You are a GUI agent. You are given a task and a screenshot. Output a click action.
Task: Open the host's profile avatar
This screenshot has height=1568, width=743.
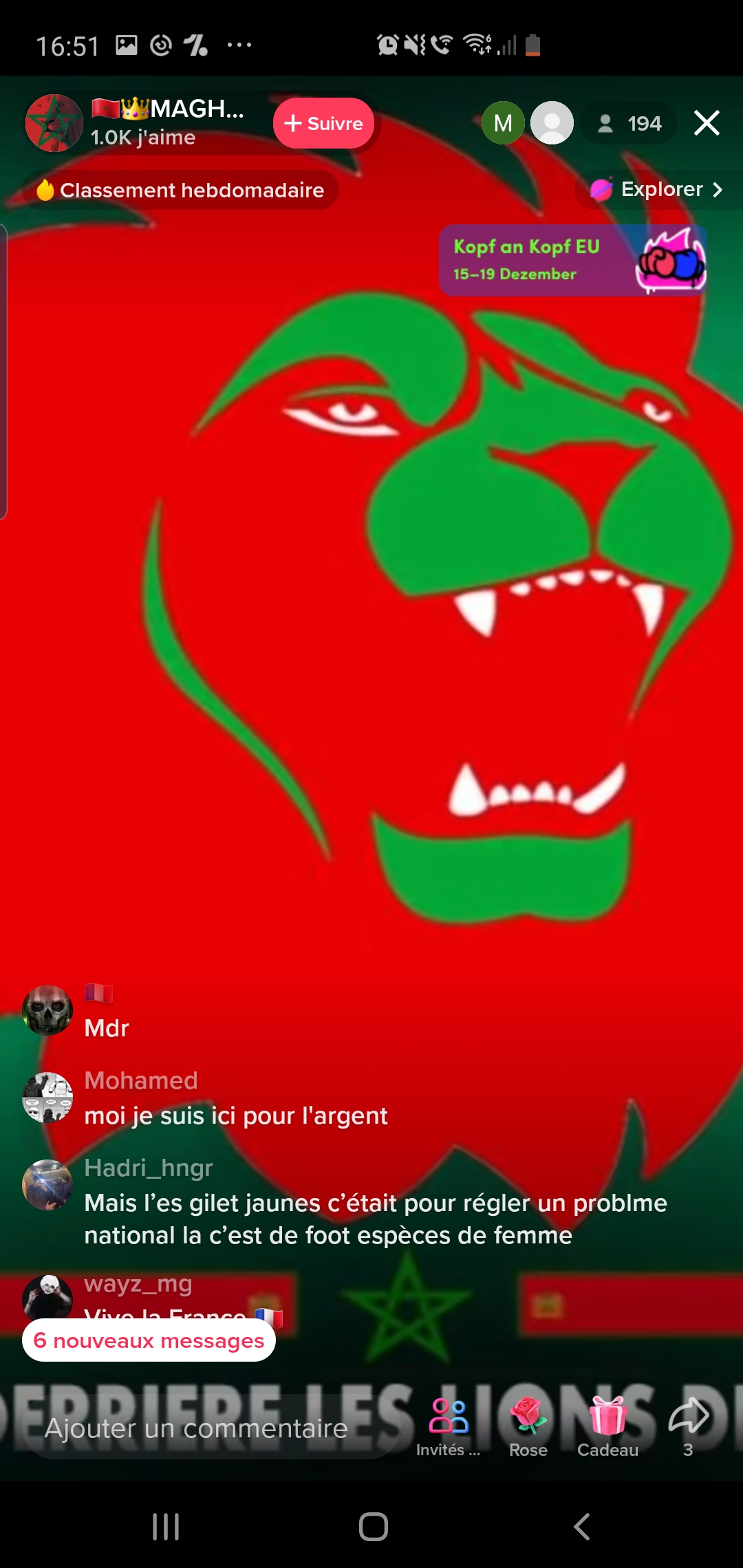point(54,123)
